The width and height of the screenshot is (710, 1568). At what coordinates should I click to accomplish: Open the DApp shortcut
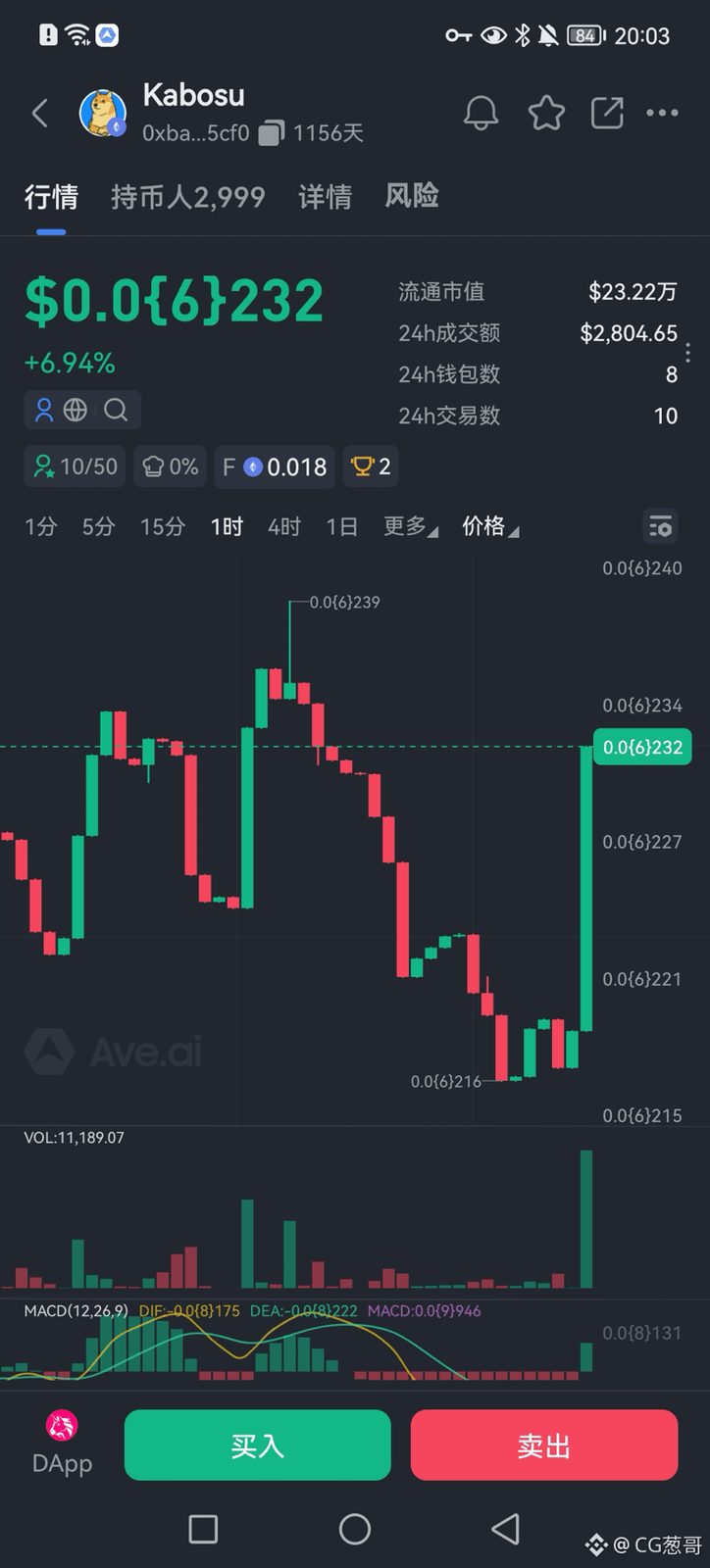62,1445
